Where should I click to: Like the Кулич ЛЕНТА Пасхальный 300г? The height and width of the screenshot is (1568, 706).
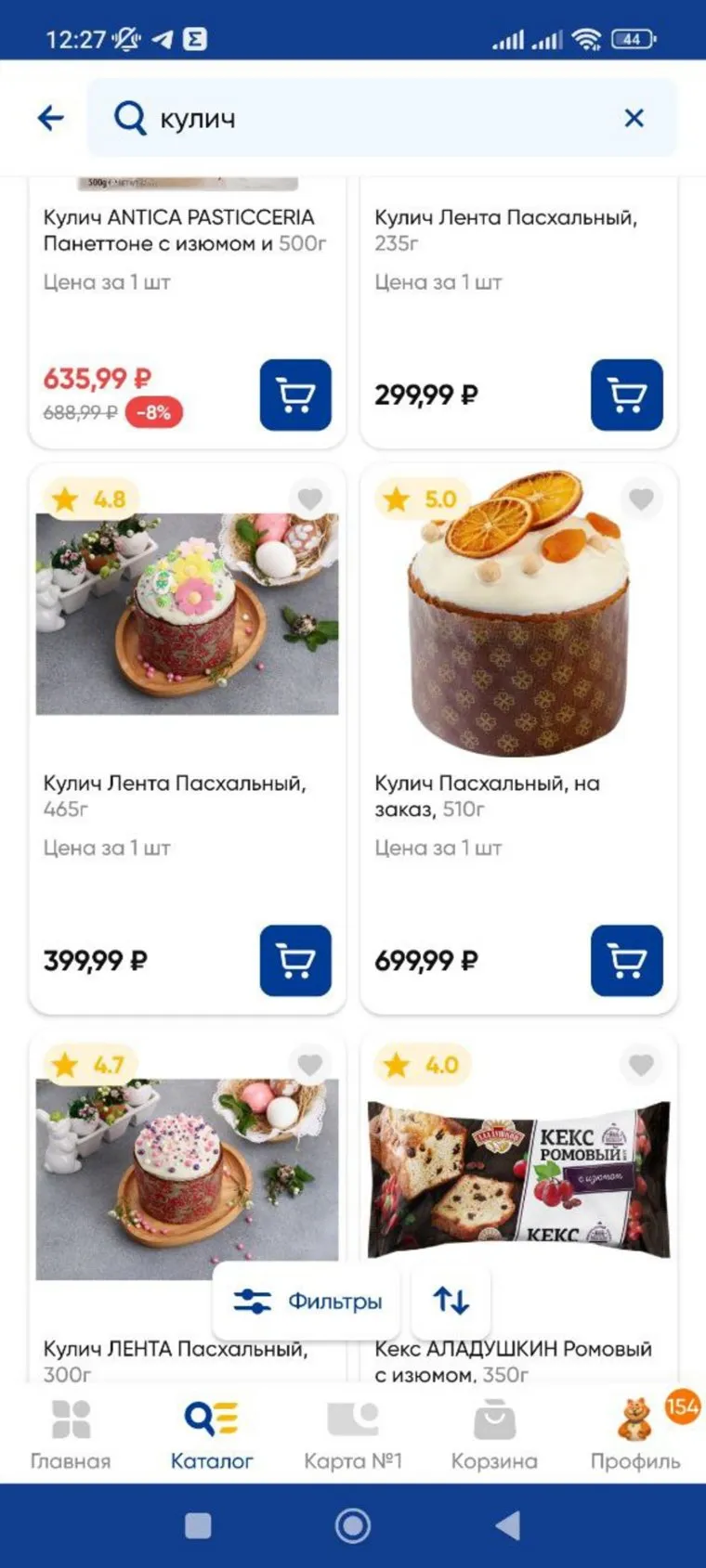[x=310, y=1064]
